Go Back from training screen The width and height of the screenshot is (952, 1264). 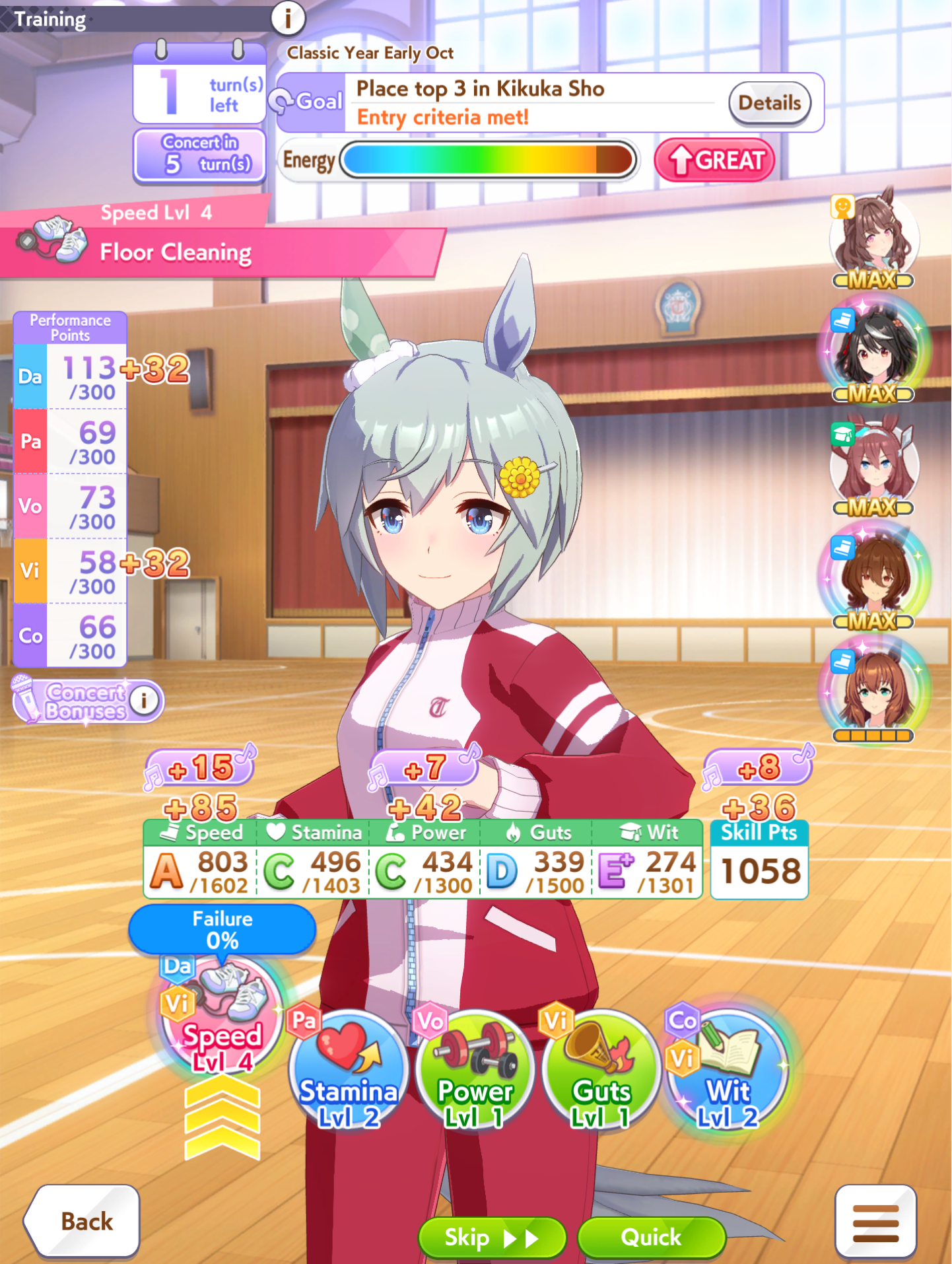click(x=83, y=1221)
